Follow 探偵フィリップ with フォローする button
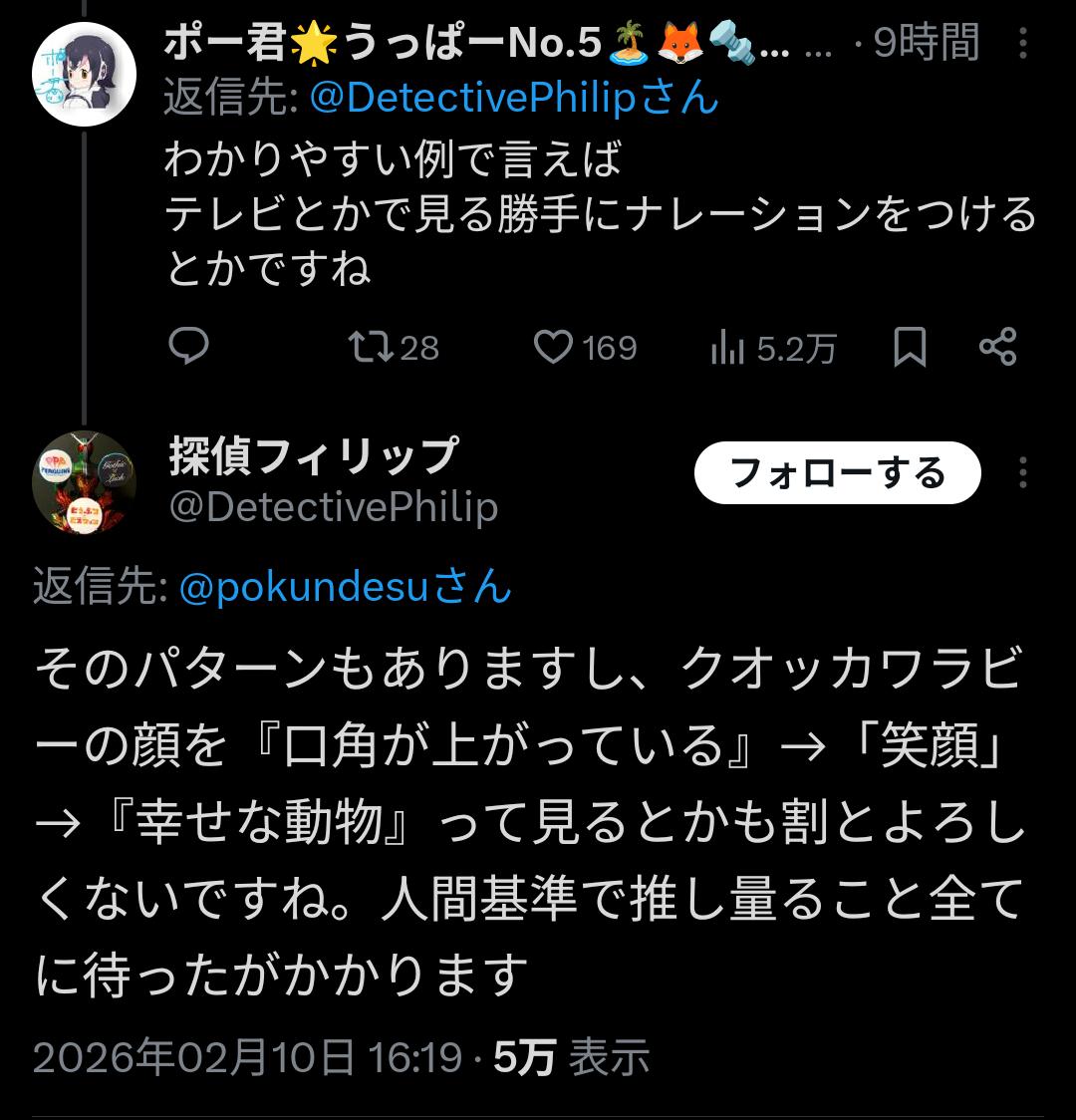This screenshot has width=1076, height=1120. click(x=837, y=473)
